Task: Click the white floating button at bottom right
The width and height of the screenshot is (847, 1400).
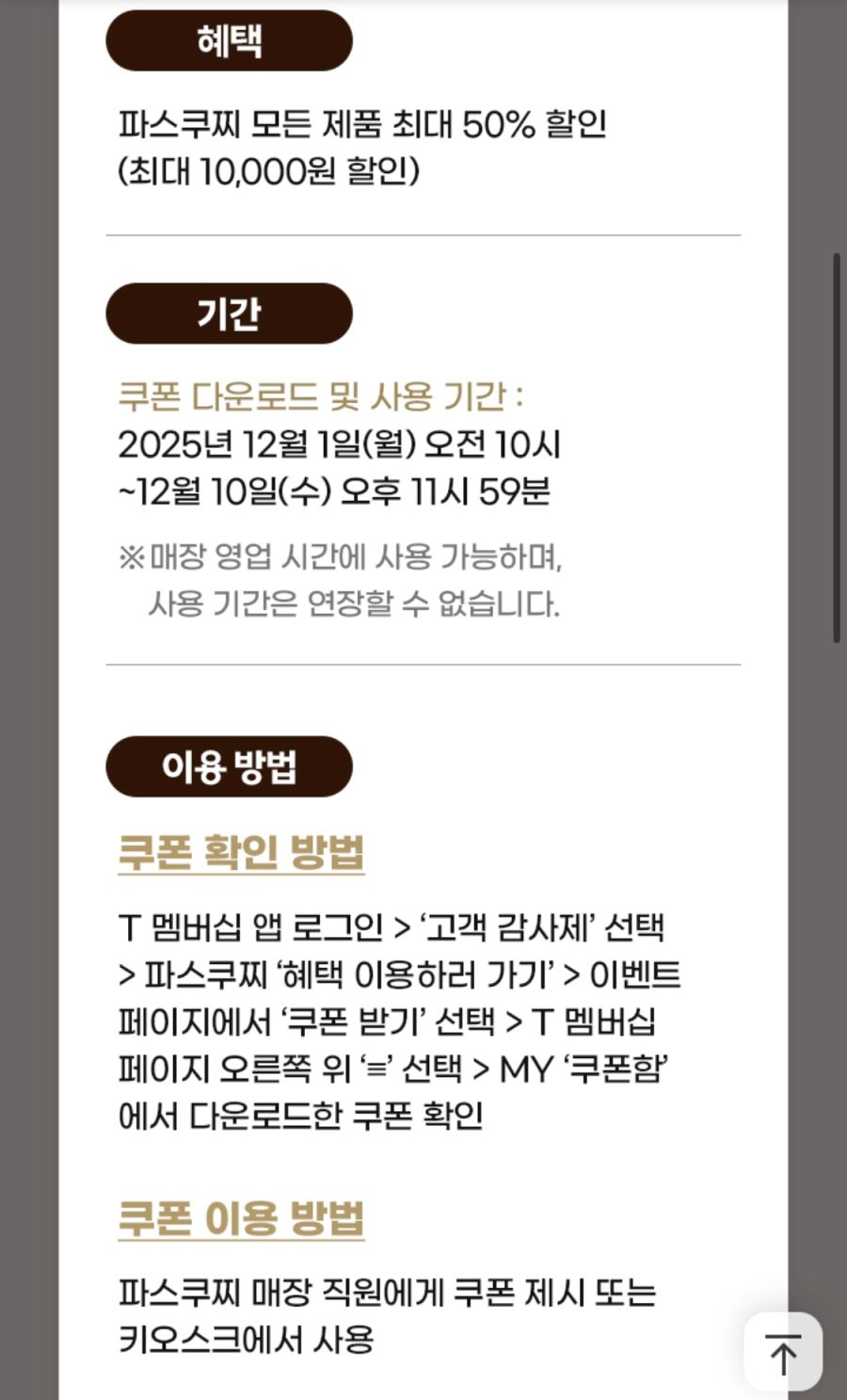Action: 784,1350
